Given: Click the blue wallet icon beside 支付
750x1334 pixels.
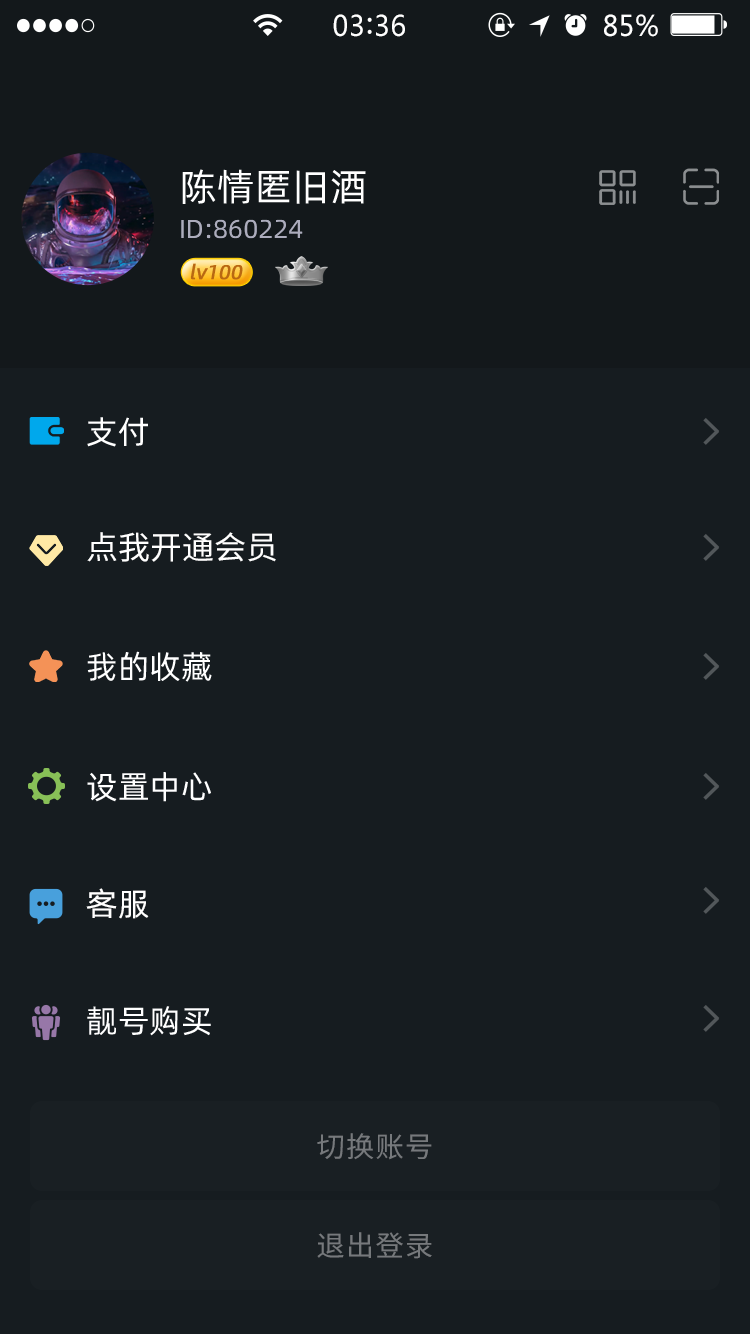Looking at the screenshot, I should 46,431.
